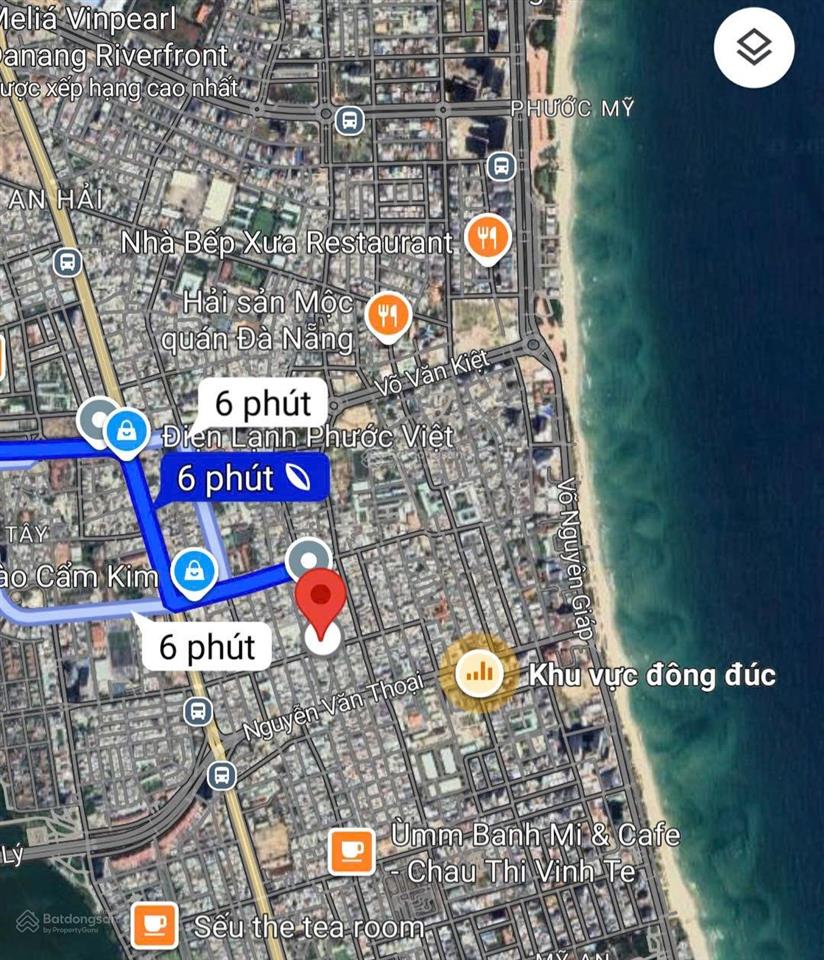Select Sếu the tea room cafe pin

coord(154,926)
